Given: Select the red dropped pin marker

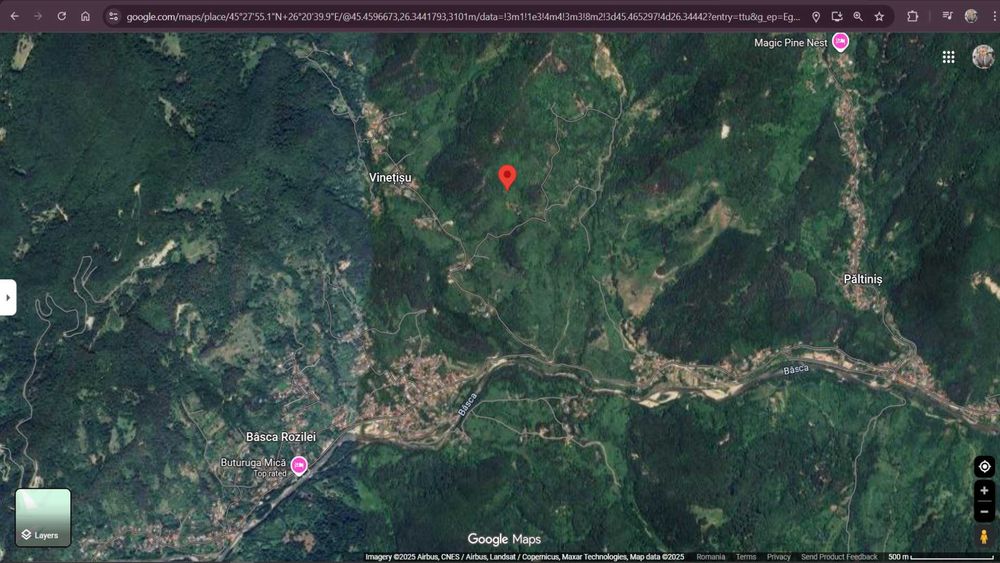Looking at the screenshot, I should tap(507, 177).
